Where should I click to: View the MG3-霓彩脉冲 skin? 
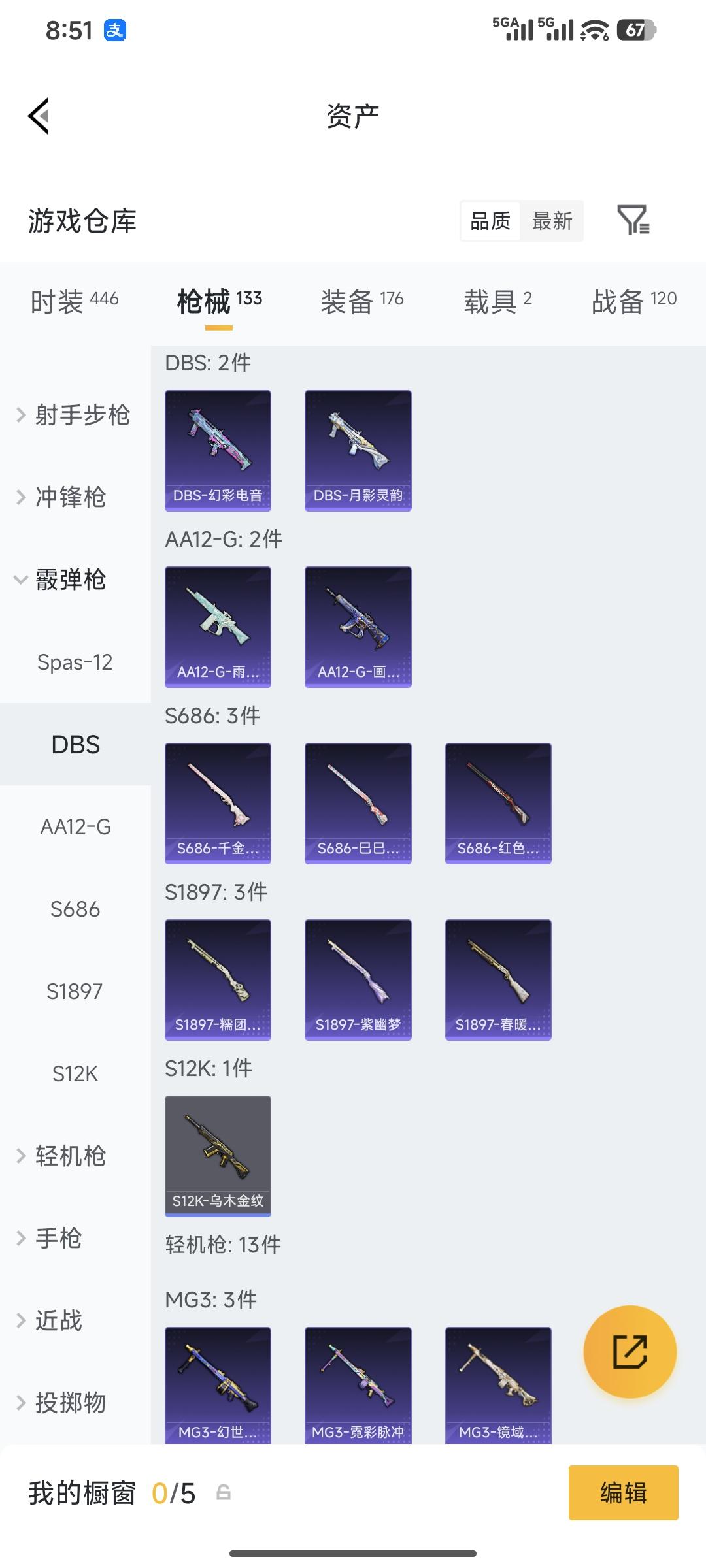pos(358,1385)
